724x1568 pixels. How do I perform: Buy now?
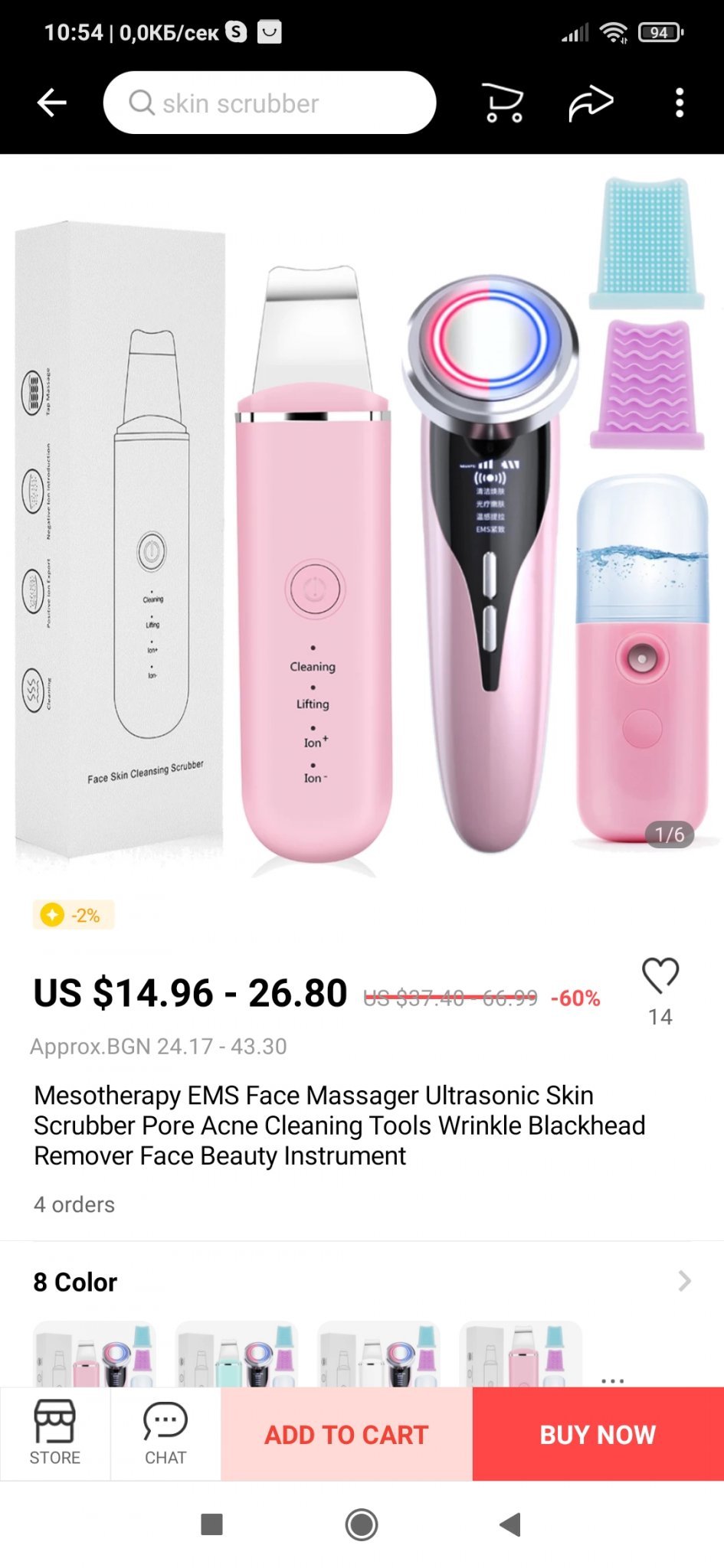598,1434
